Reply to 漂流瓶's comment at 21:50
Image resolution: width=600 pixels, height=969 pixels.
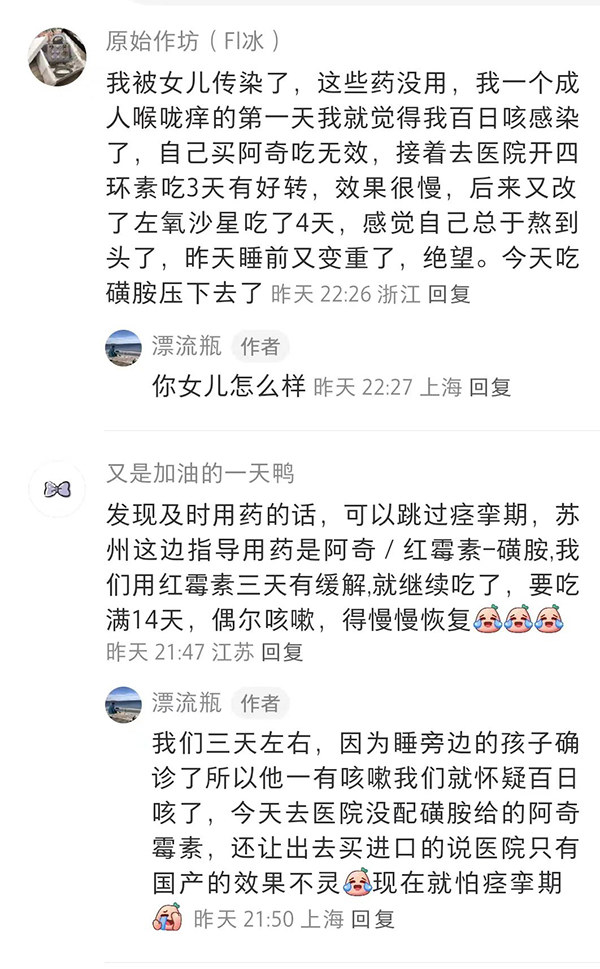pos(373,917)
